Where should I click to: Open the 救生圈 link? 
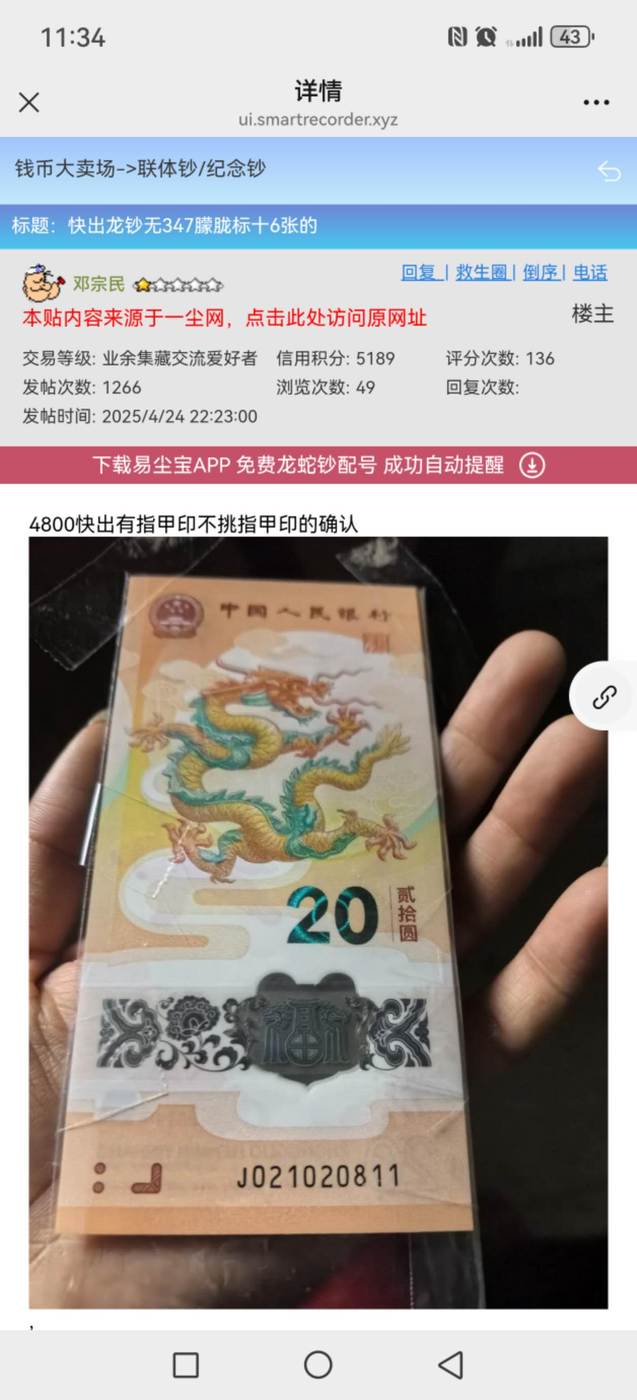tap(483, 272)
